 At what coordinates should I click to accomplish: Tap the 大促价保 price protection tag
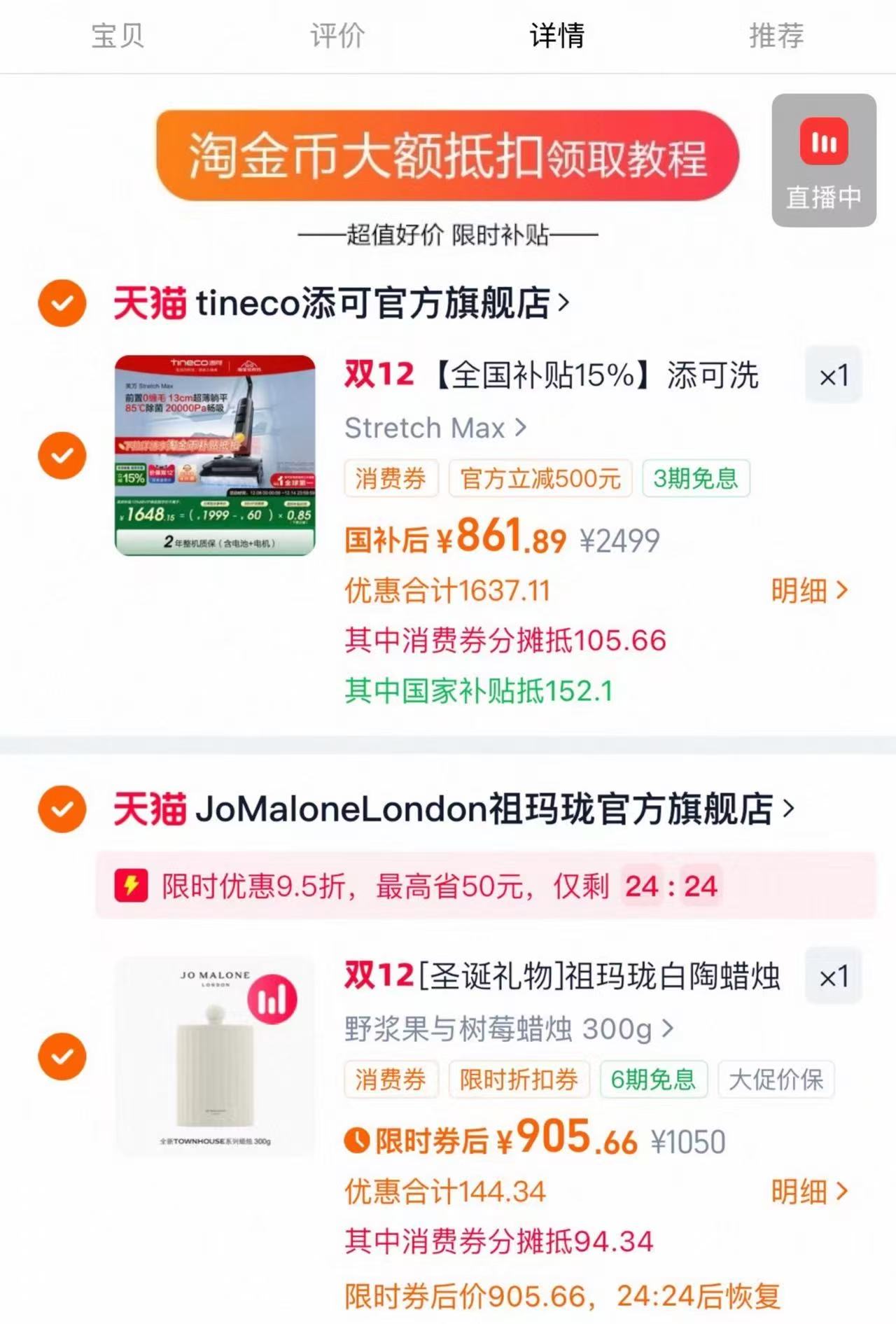point(776,1080)
